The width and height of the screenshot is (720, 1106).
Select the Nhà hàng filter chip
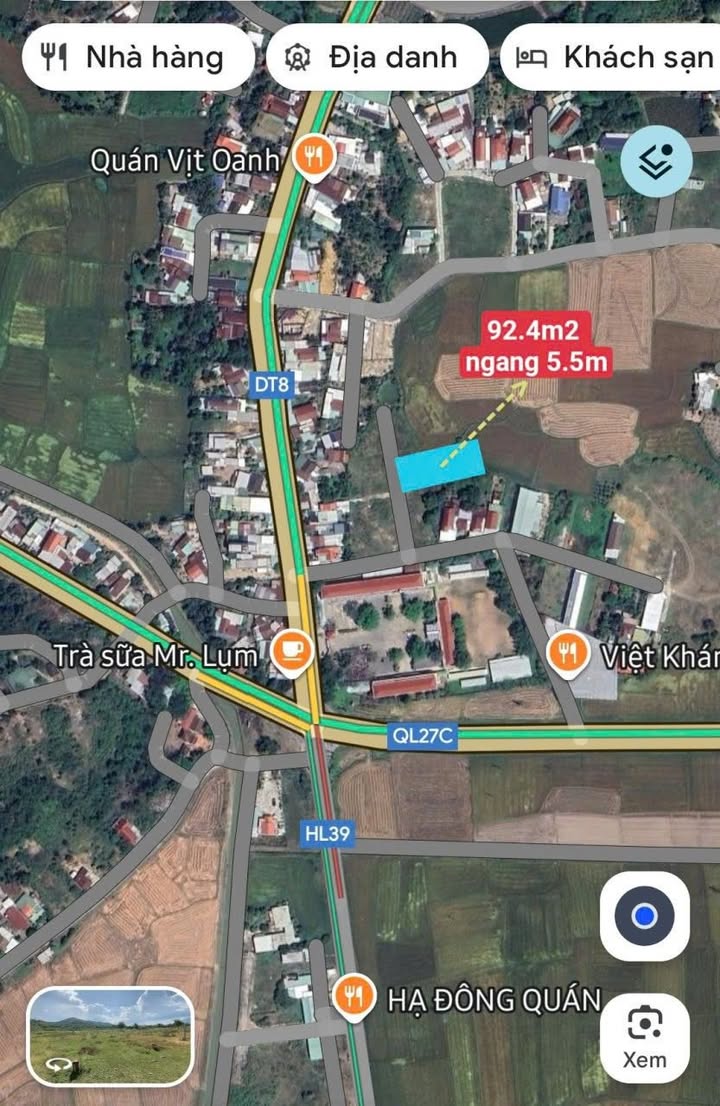[137, 57]
